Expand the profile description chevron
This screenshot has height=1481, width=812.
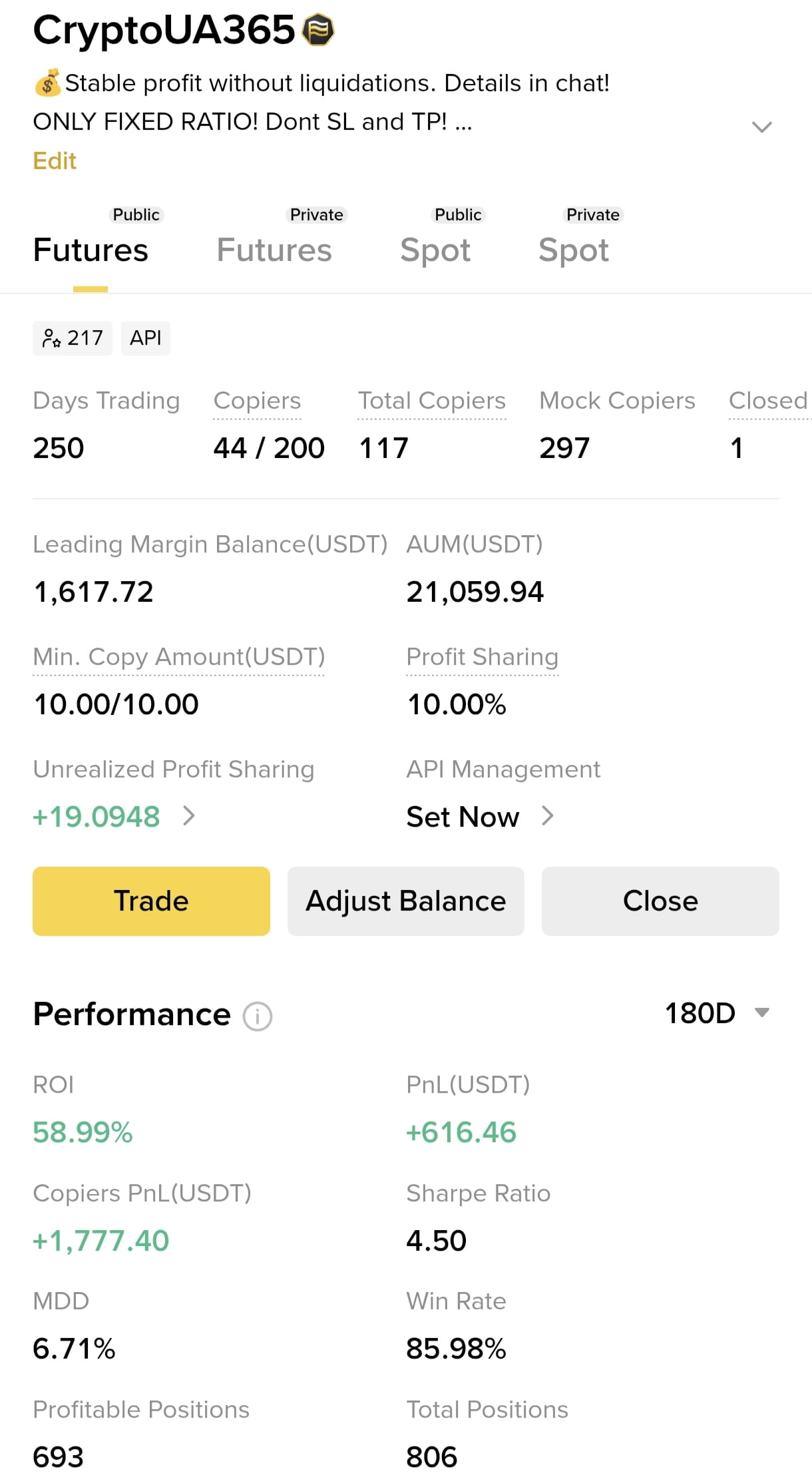(761, 126)
